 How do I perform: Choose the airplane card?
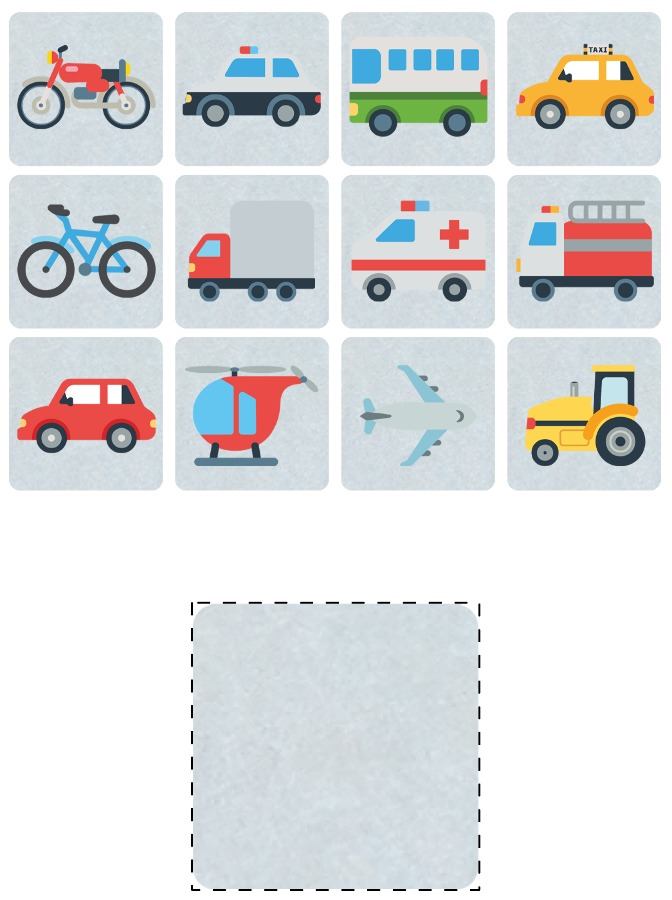[x=418, y=414]
